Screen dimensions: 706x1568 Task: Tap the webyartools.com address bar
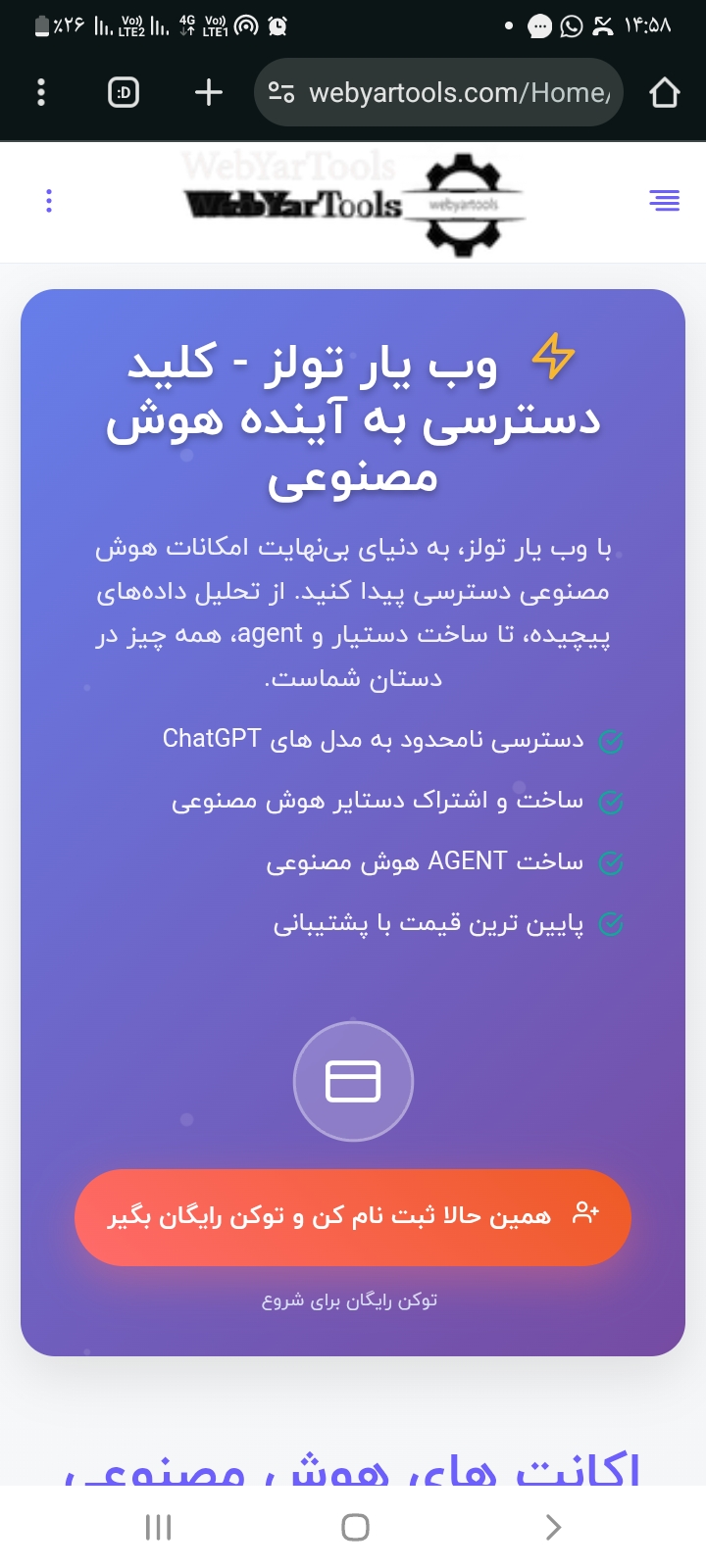(438, 93)
